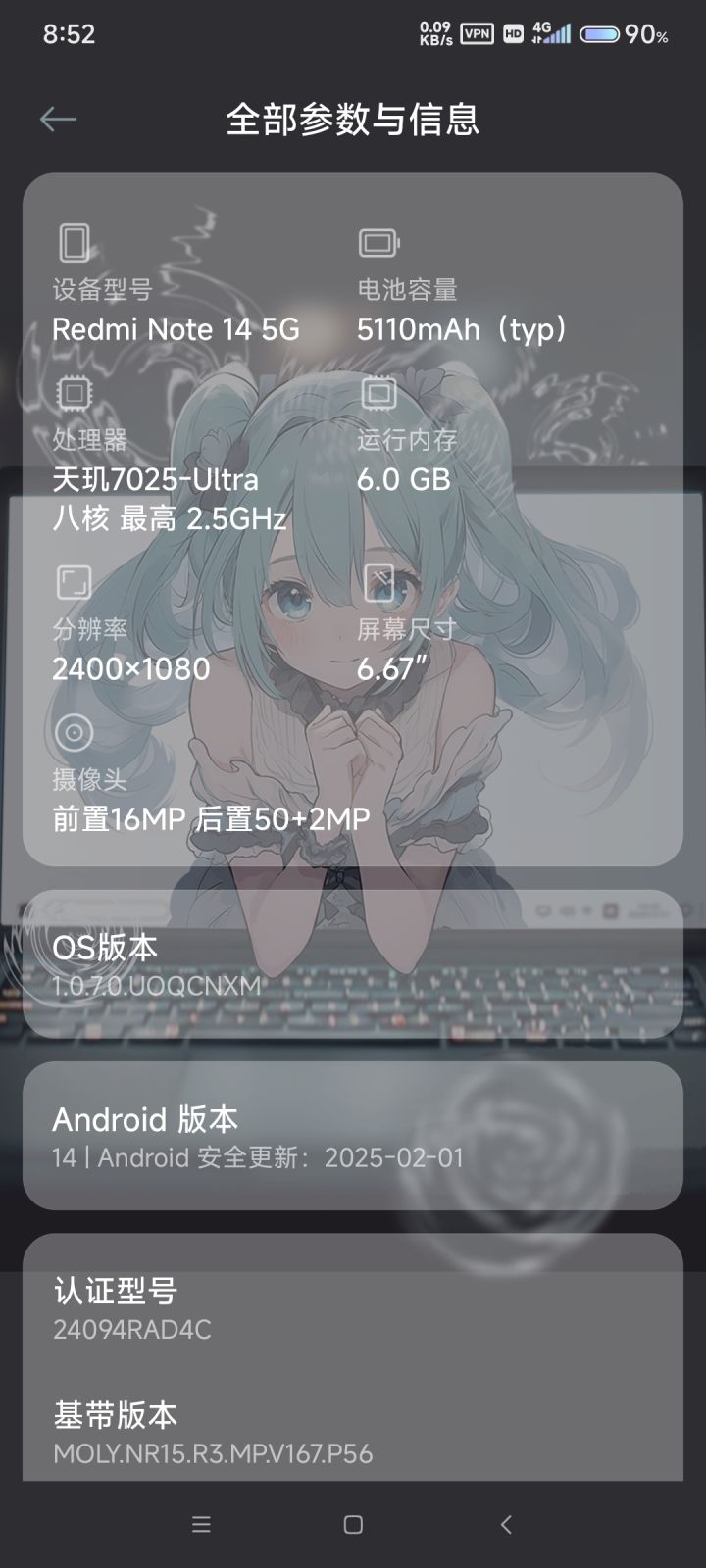Tap the back button in the navigation bar
Screen dimensions: 706x1568
(x=505, y=1524)
